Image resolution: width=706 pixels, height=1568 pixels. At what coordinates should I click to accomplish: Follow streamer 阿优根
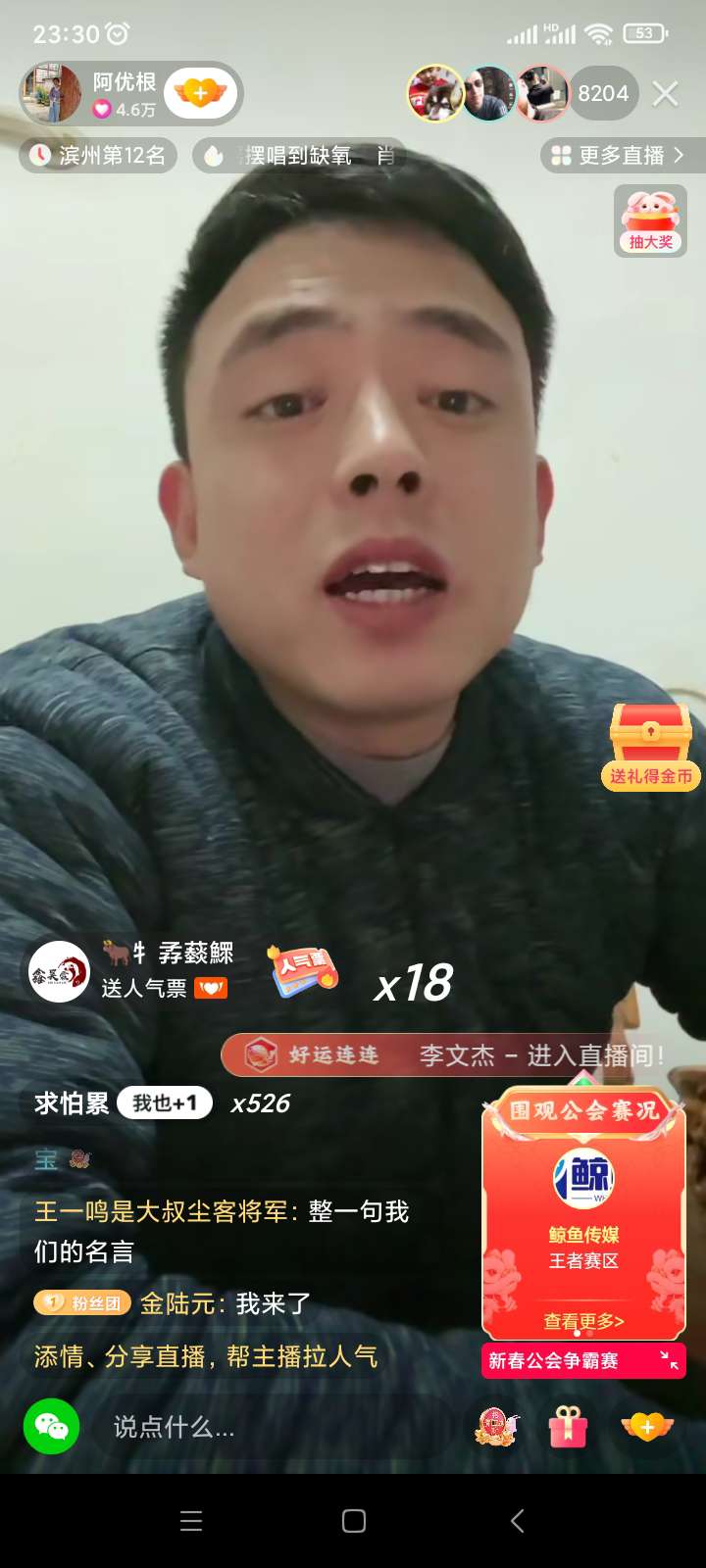click(201, 94)
